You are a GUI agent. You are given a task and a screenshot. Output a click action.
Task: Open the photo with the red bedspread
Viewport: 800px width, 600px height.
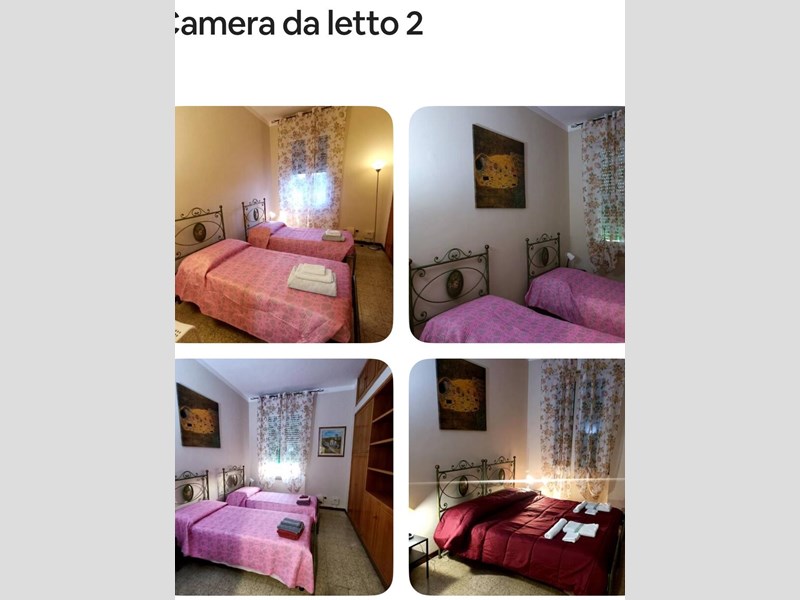(516, 477)
